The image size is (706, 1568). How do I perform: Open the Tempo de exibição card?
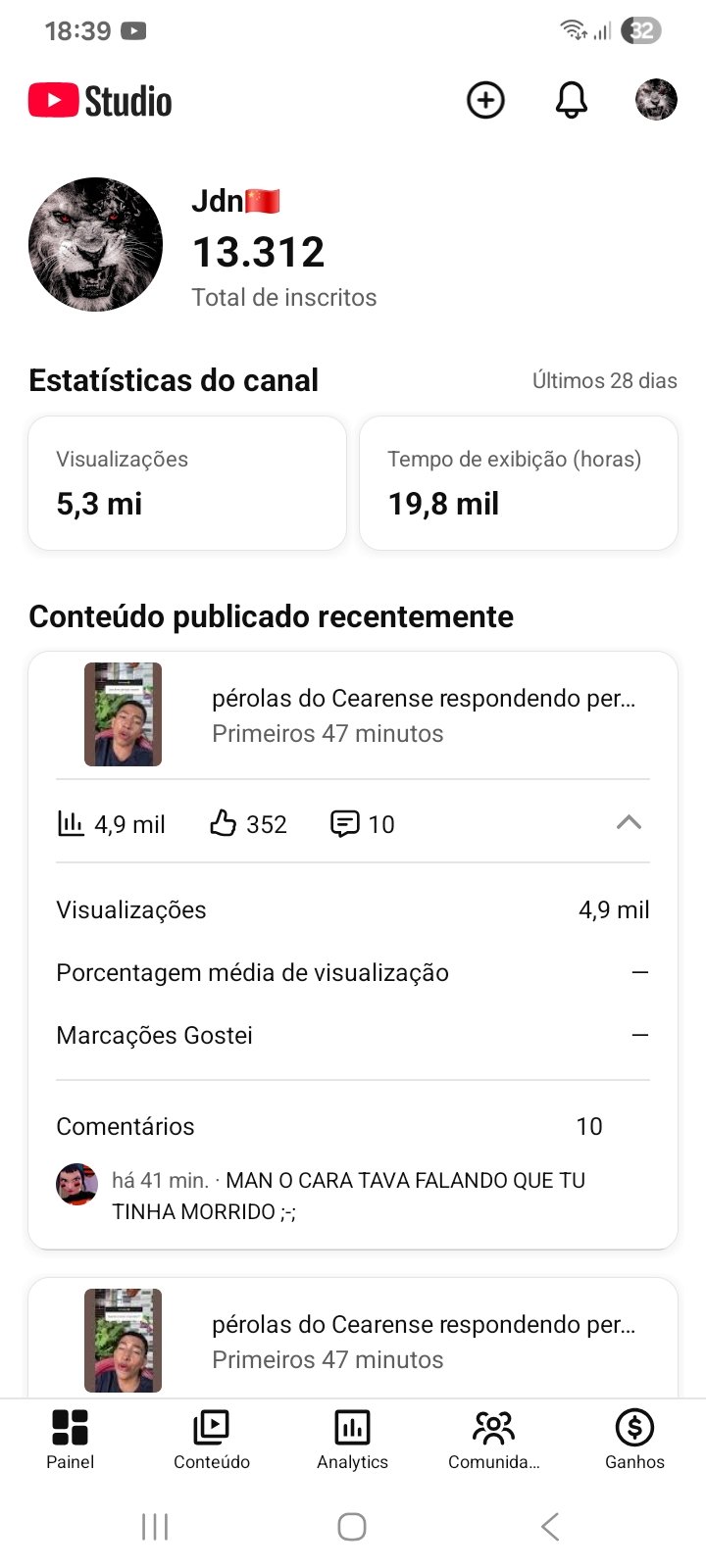pyautogui.click(x=519, y=483)
